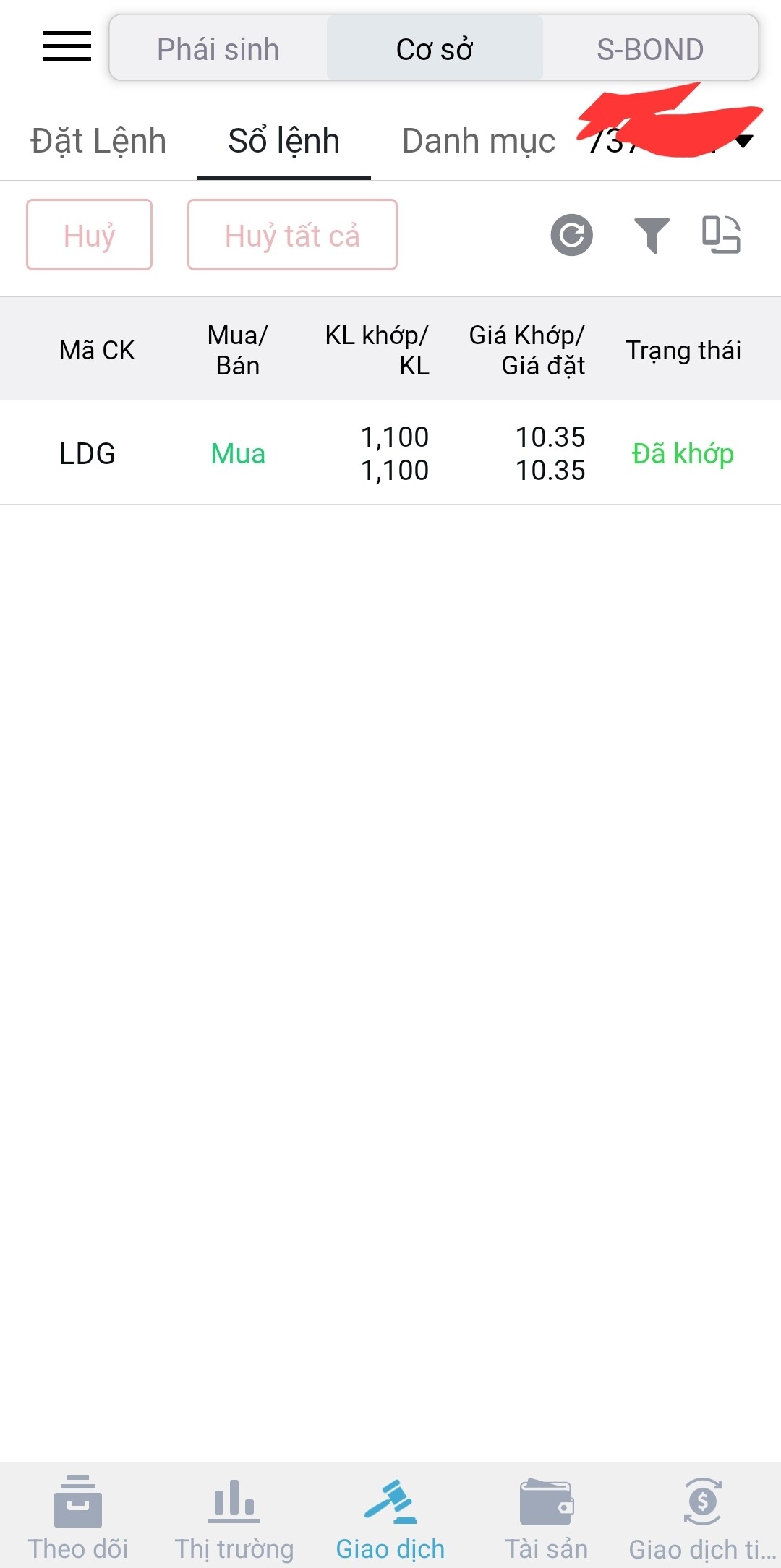Image resolution: width=781 pixels, height=1568 pixels.
Task: Select the Giao dịch bottom tab
Action: [390, 1515]
